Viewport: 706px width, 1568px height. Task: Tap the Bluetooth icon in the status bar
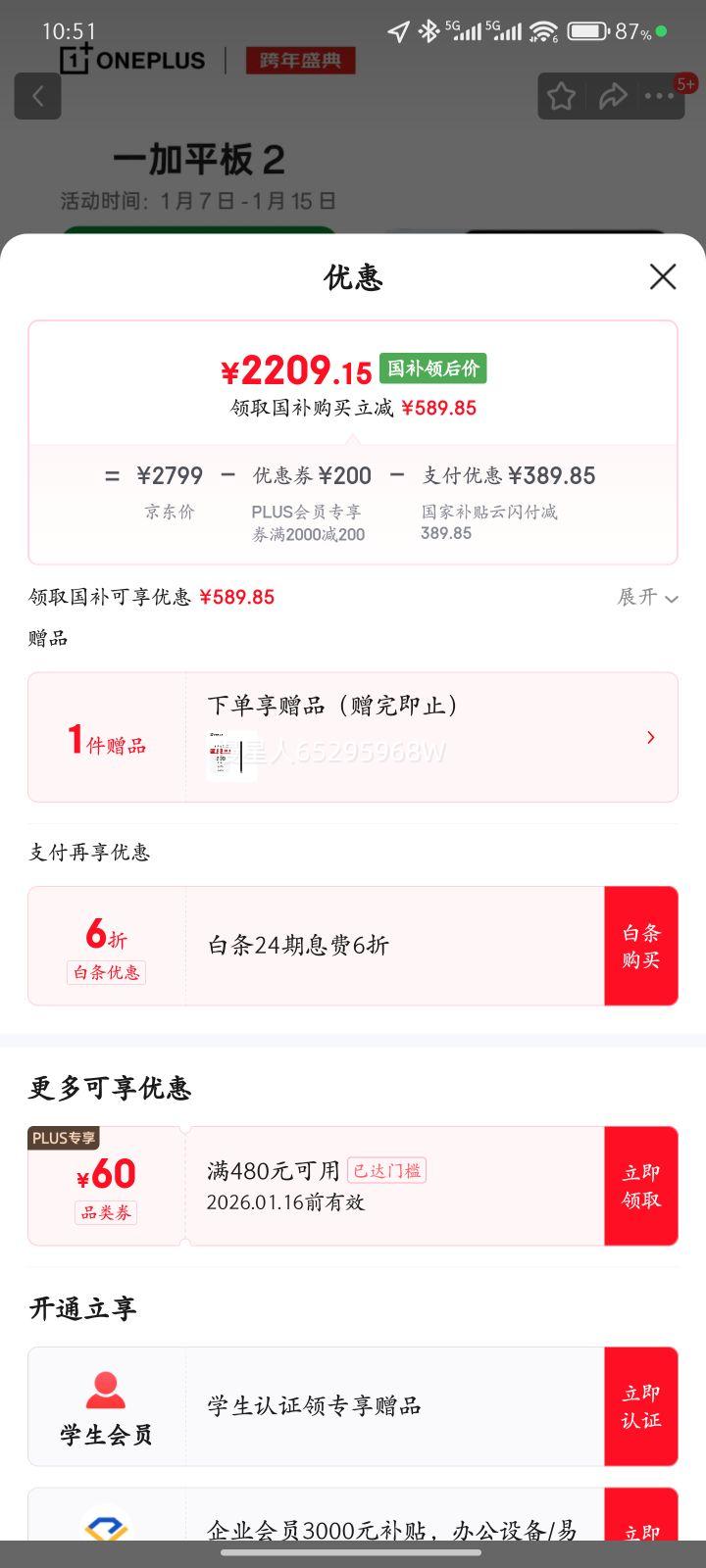click(x=429, y=29)
